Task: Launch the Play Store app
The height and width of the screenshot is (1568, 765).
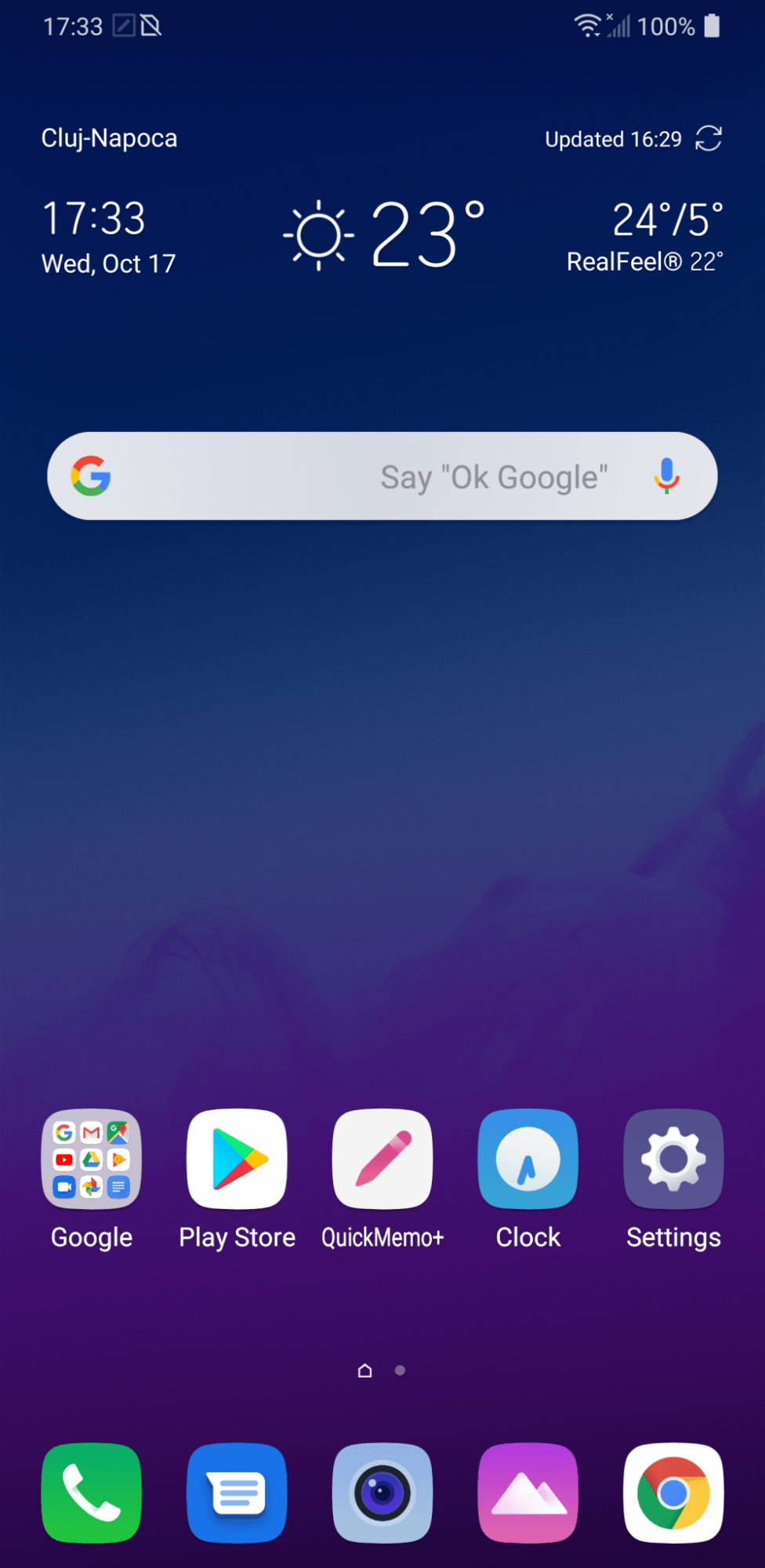Action: [237, 1160]
